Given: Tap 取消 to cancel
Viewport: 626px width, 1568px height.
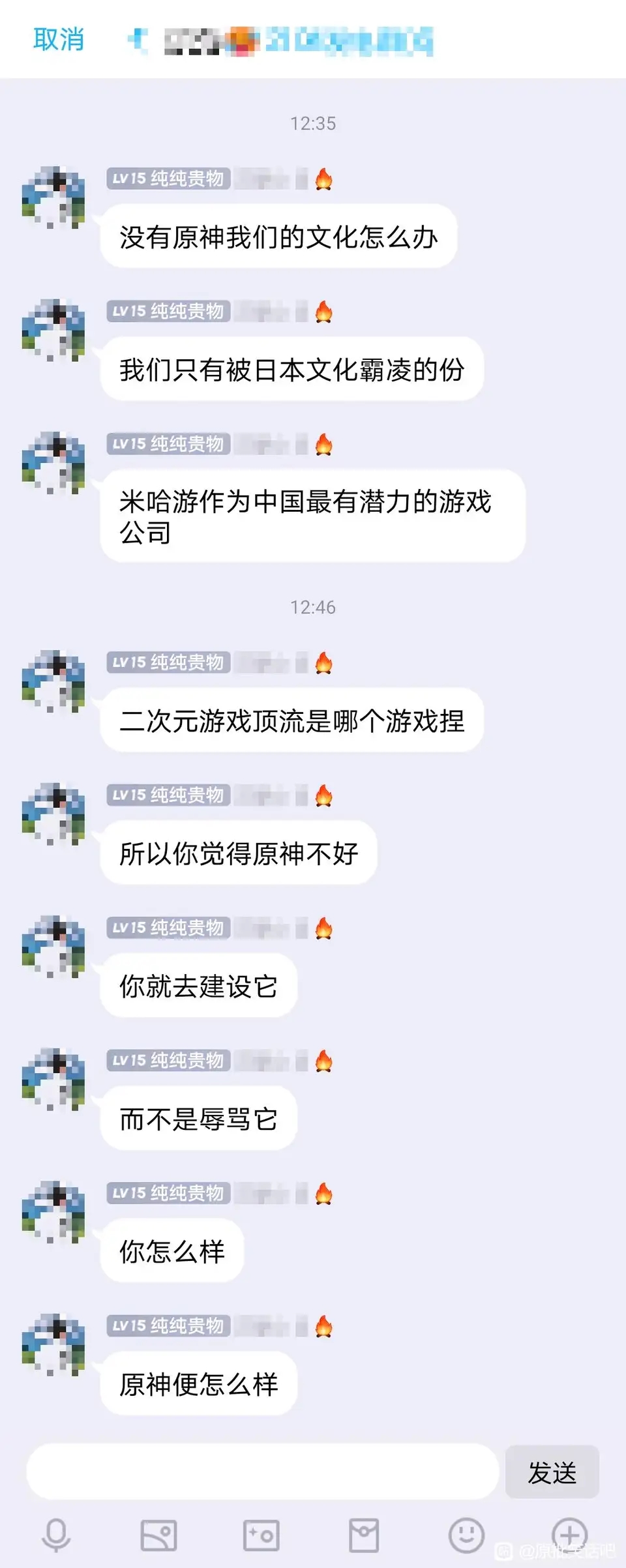Looking at the screenshot, I should coord(59,39).
